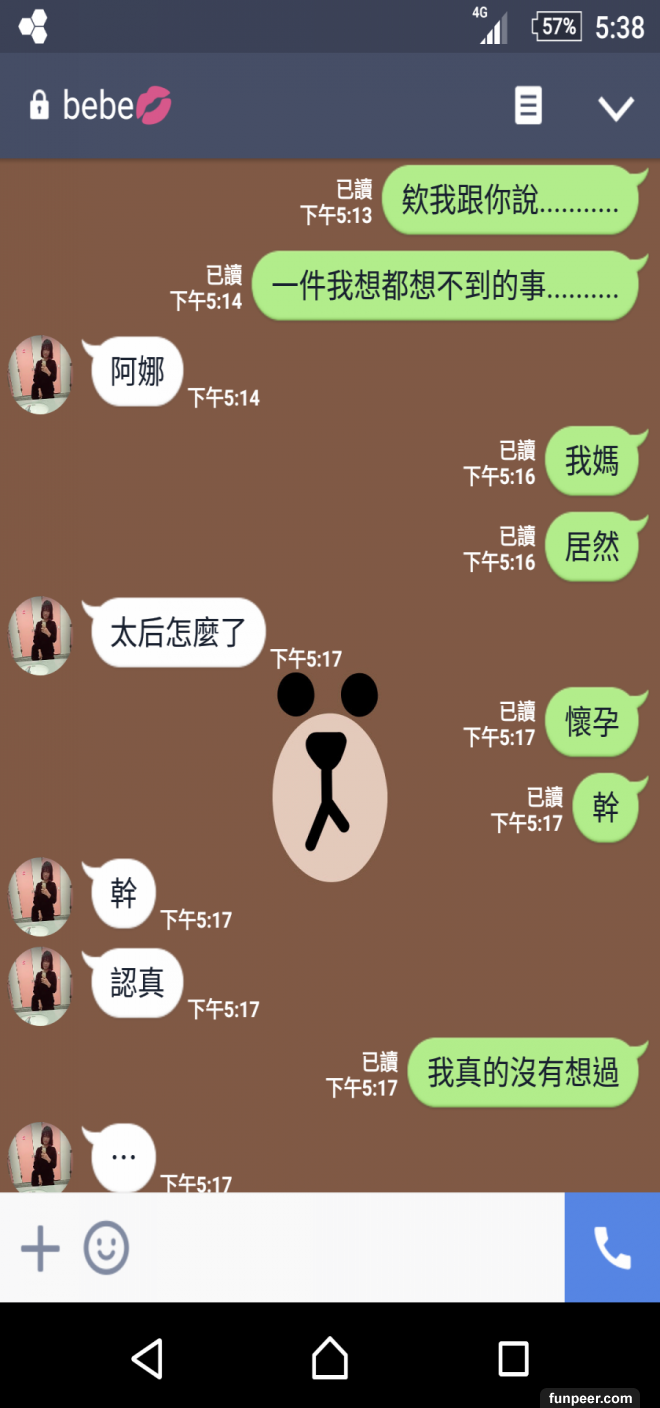Expand the chat options dropdown chevron
This screenshot has width=660, height=1408.
(615, 108)
